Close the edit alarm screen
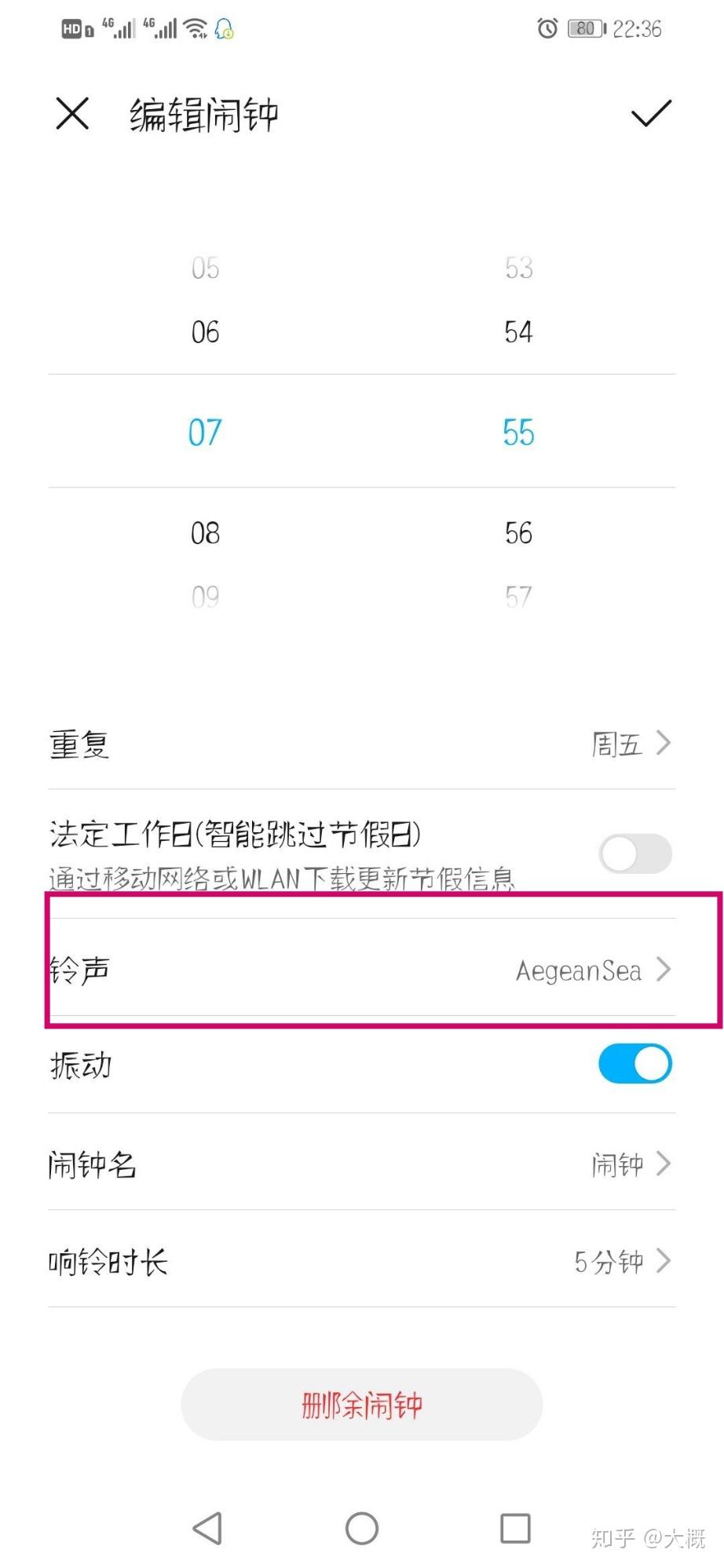Image resolution: width=724 pixels, height=1568 pixels. coord(72,114)
